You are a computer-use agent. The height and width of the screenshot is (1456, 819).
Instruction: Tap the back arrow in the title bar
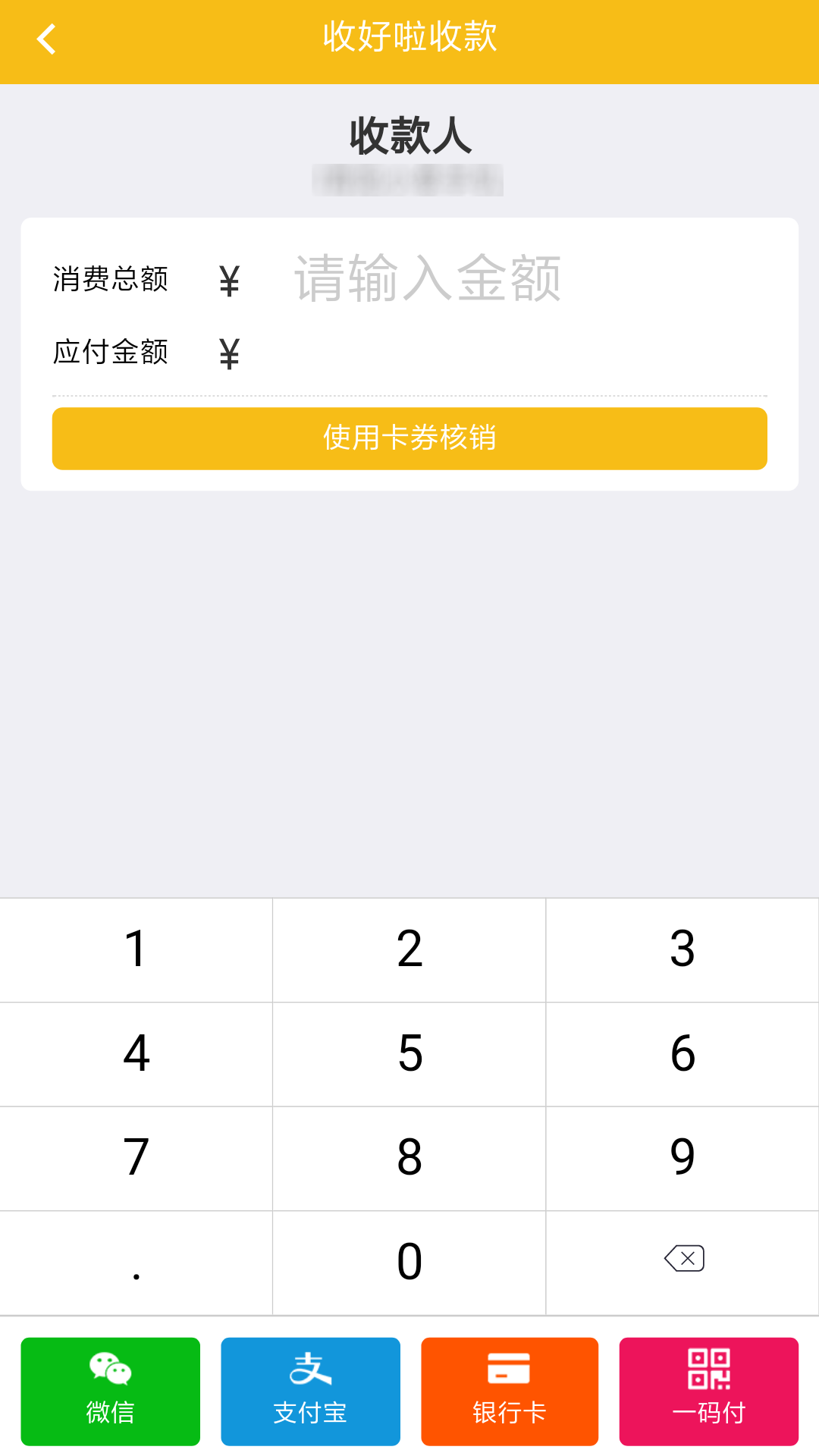tap(45, 38)
